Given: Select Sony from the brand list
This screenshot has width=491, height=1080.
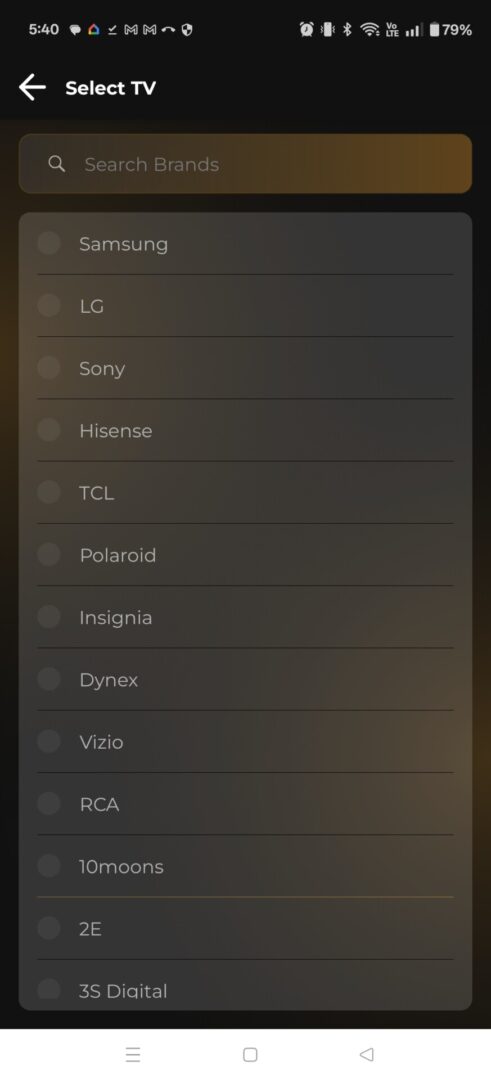Looking at the screenshot, I should coord(245,368).
